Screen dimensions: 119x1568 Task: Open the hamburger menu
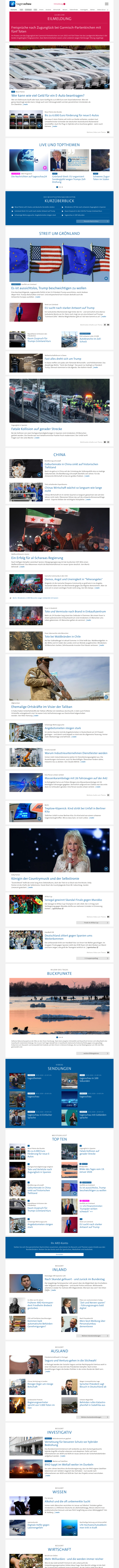coord(107,4)
